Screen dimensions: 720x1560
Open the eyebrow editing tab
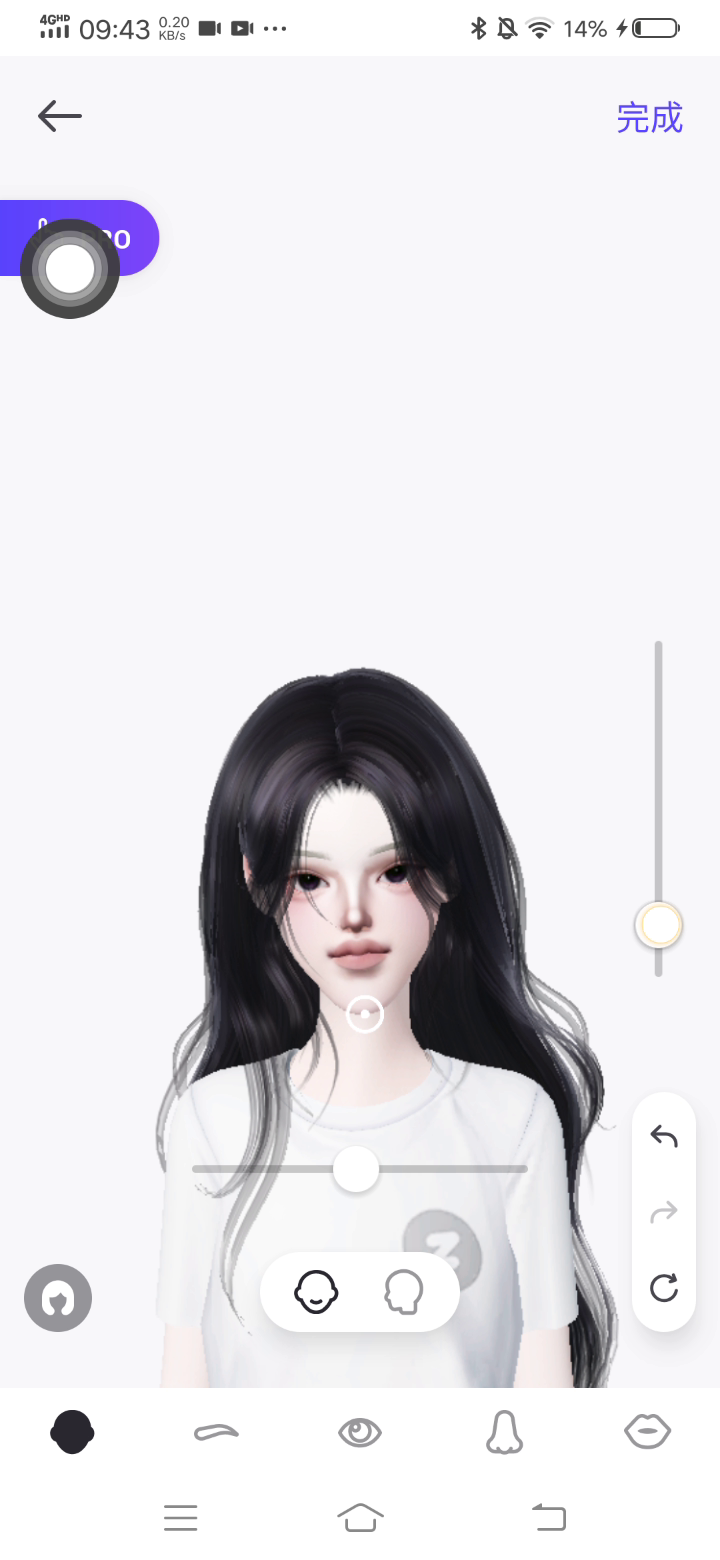coord(216,1432)
